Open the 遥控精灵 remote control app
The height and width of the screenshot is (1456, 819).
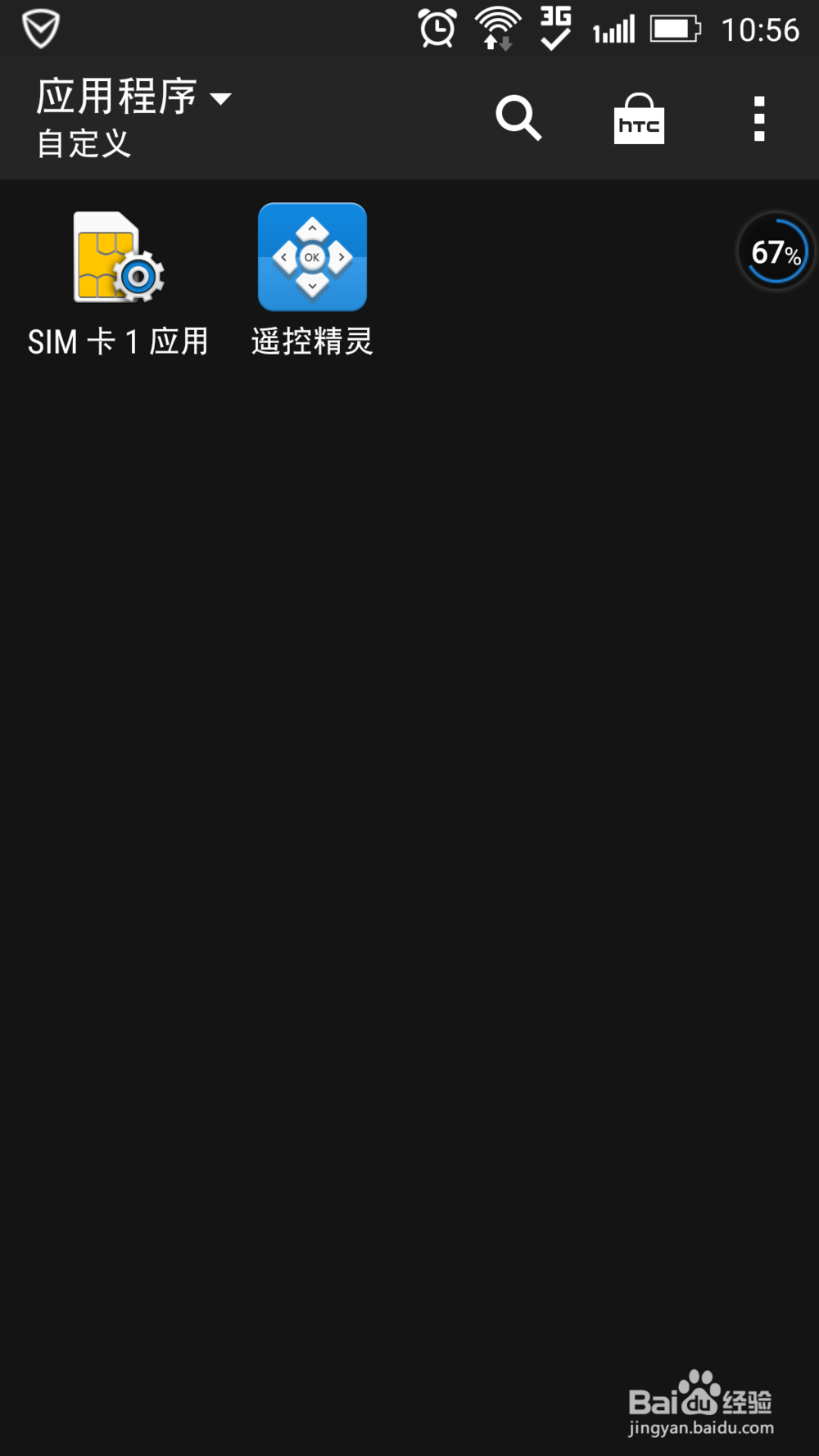pyautogui.click(x=312, y=256)
